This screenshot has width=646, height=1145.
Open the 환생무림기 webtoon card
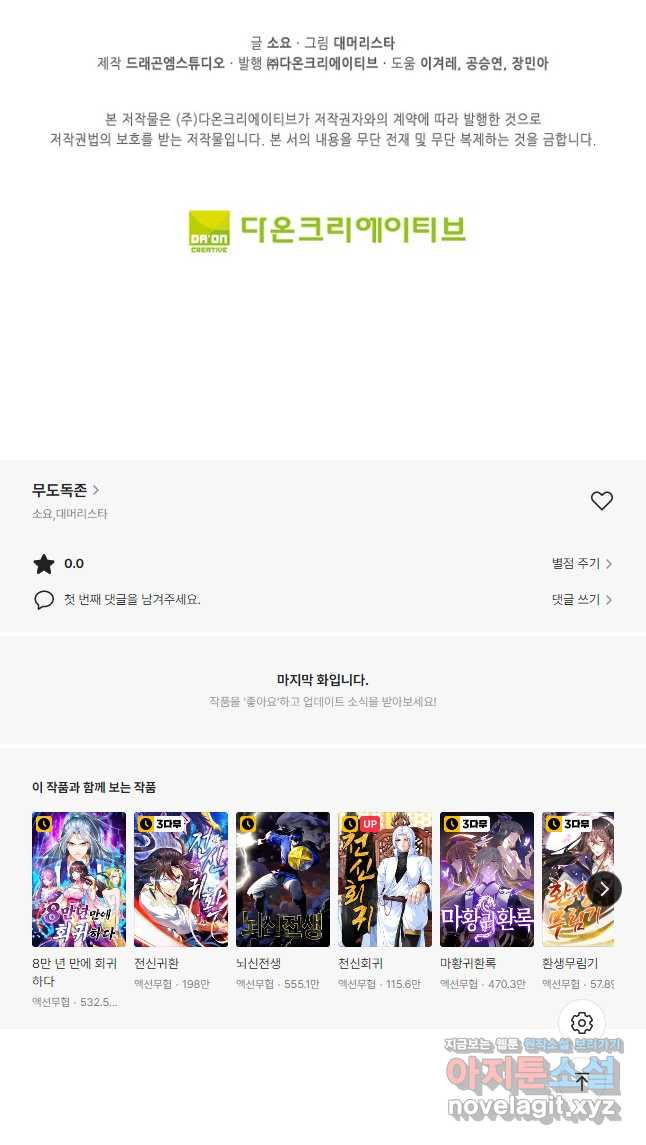coord(570,879)
